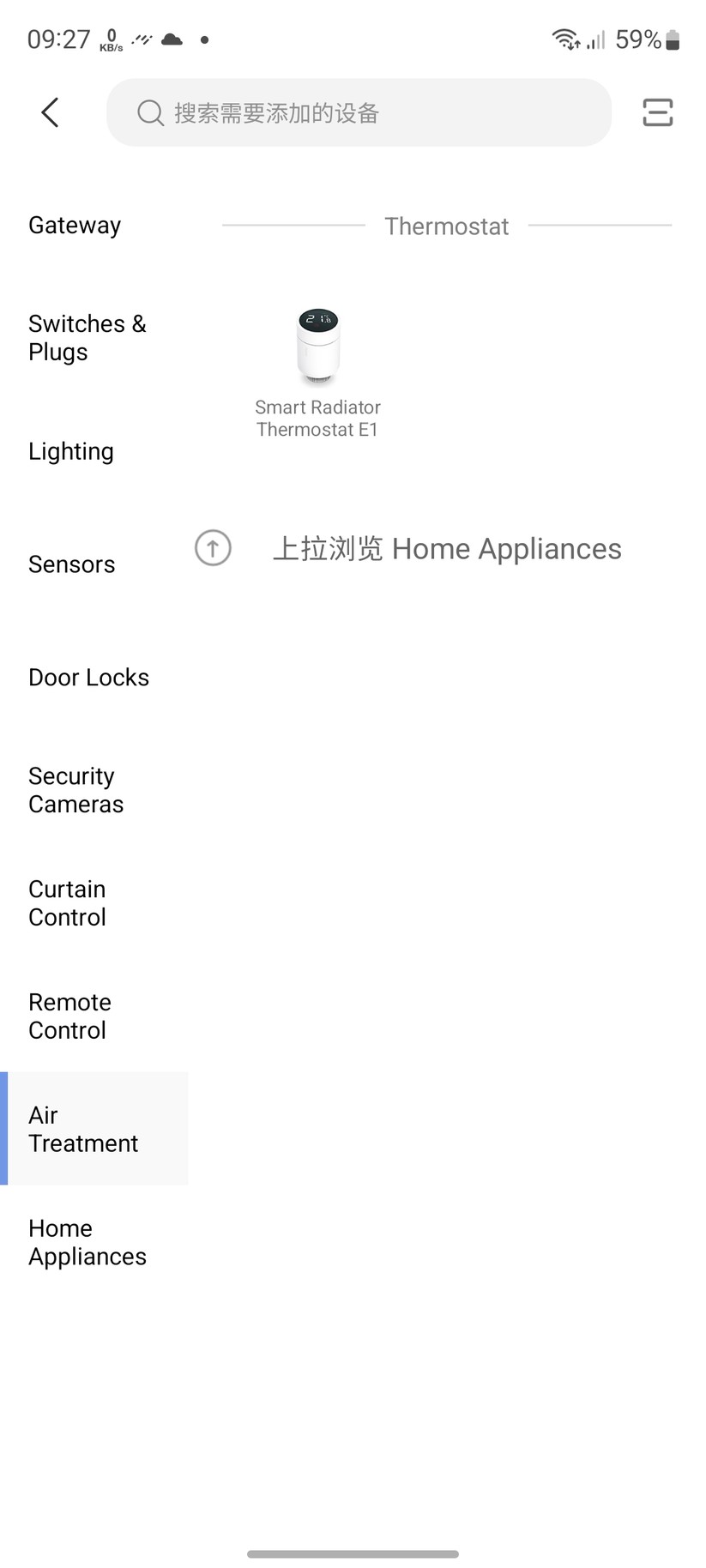Viewport: 706px width, 1568px height.
Task: Tap the back arrow to return
Action: tap(49, 112)
